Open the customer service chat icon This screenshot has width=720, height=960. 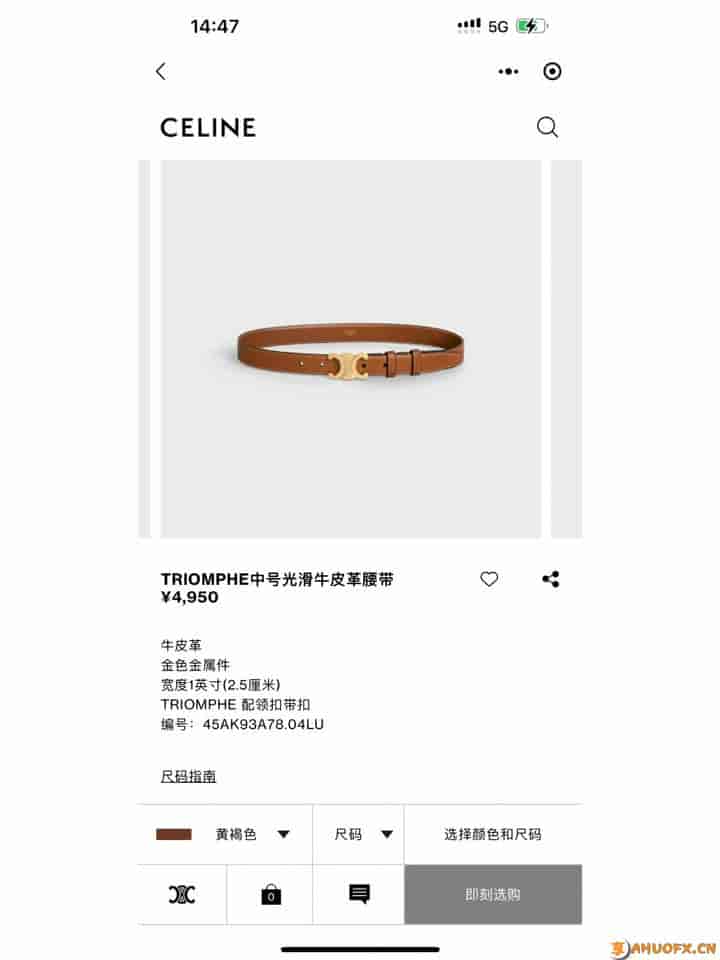tap(359, 894)
